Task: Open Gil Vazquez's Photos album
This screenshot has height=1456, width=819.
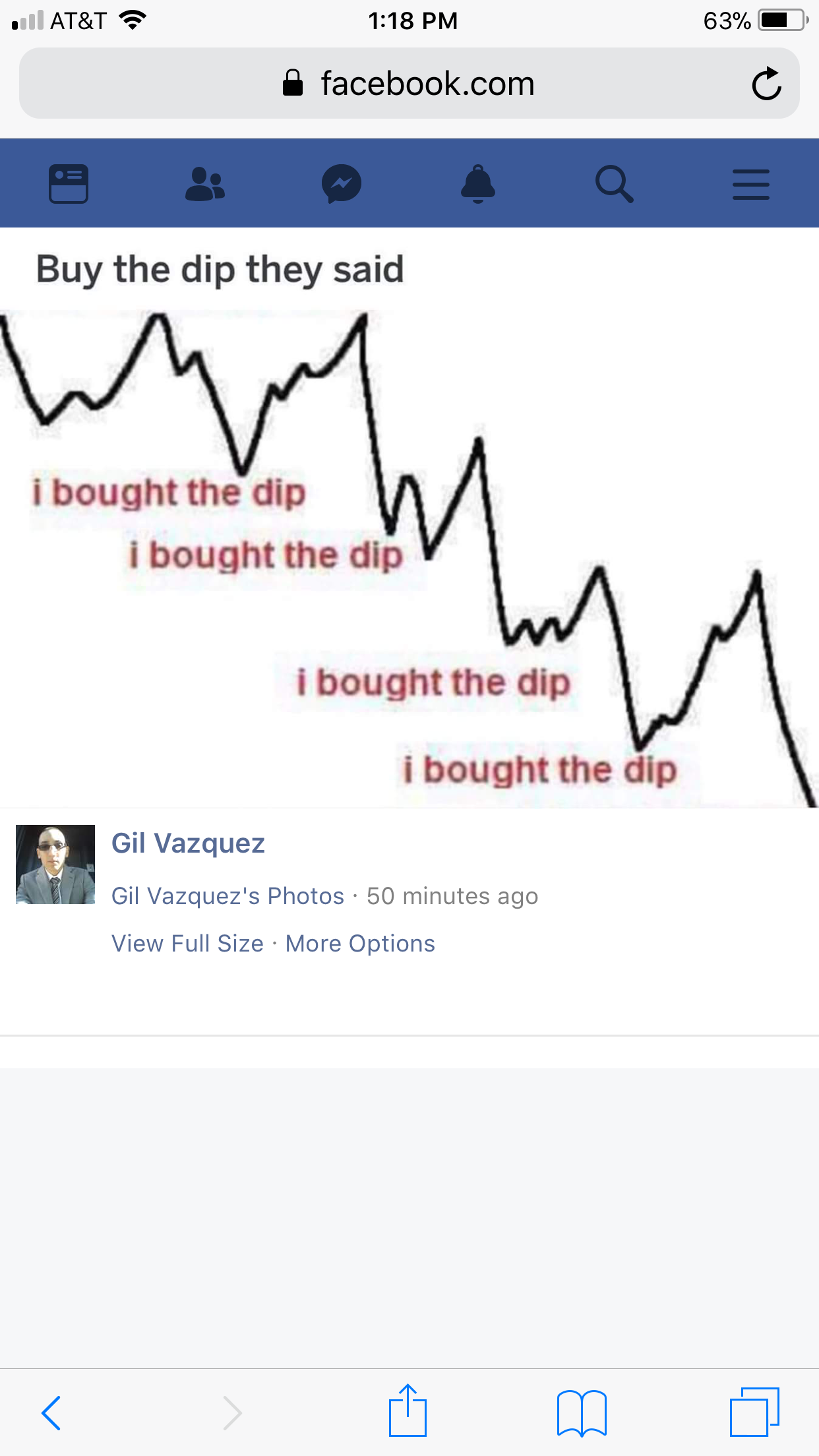Action: point(228,896)
